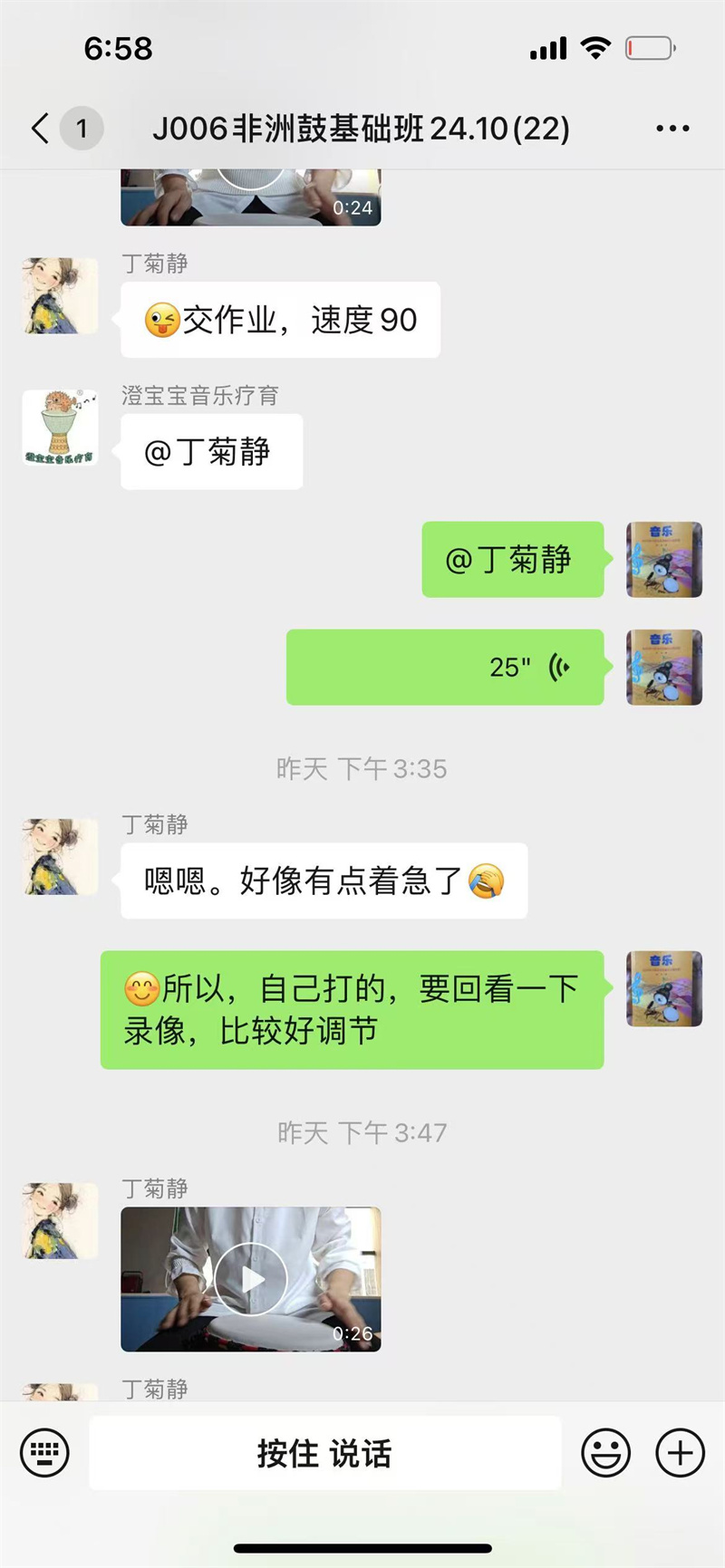This screenshot has width=725, height=1568.
Task: Tap the @丁菊静 mention in the green bubble
Action: tap(511, 560)
